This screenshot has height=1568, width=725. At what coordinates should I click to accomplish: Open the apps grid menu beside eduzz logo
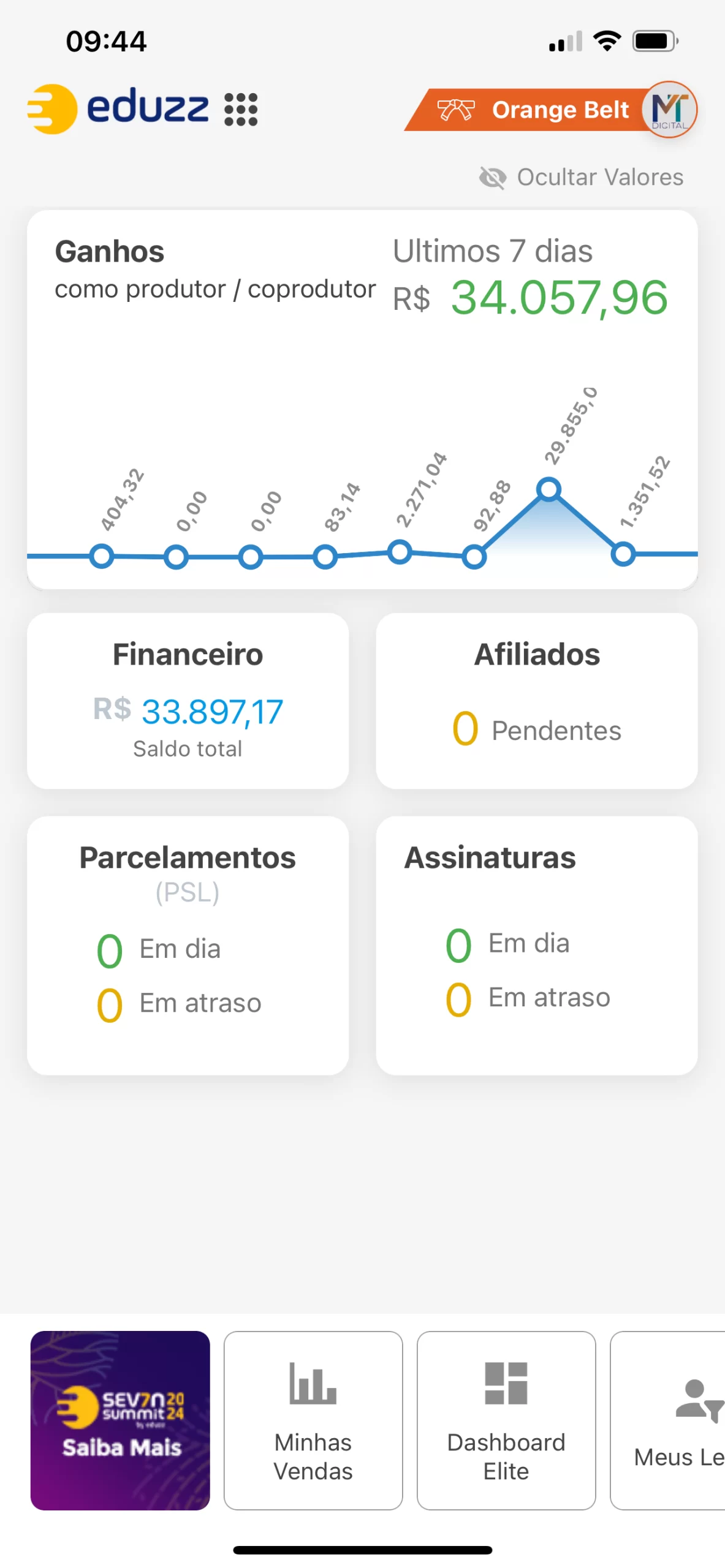point(241,109)
